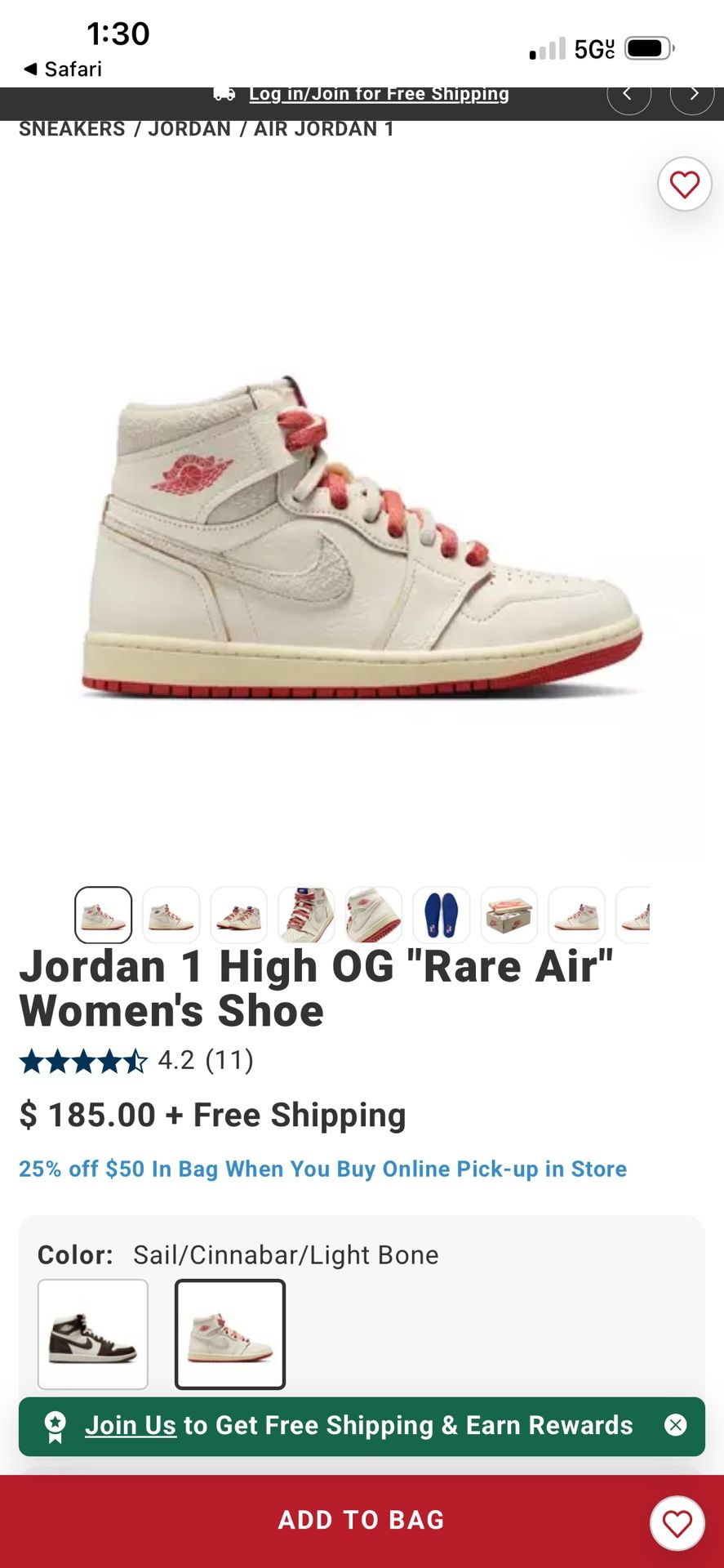Open the AIR JORDAN 1 breadcrumb
Image resolution: width=724 pixels, height=1568 pixels.
(325, 128)
